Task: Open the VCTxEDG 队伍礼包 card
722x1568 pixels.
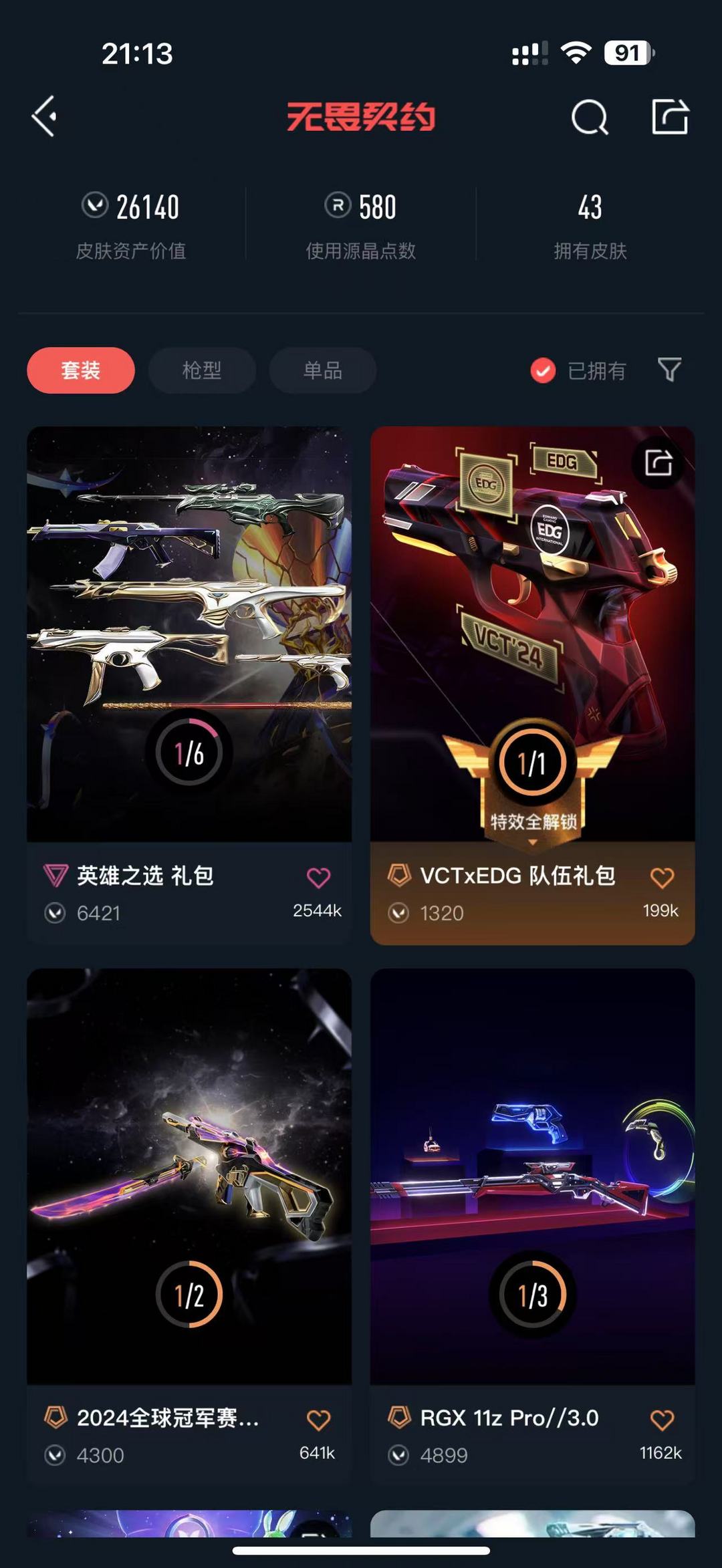Action: (x=533, y=685)
